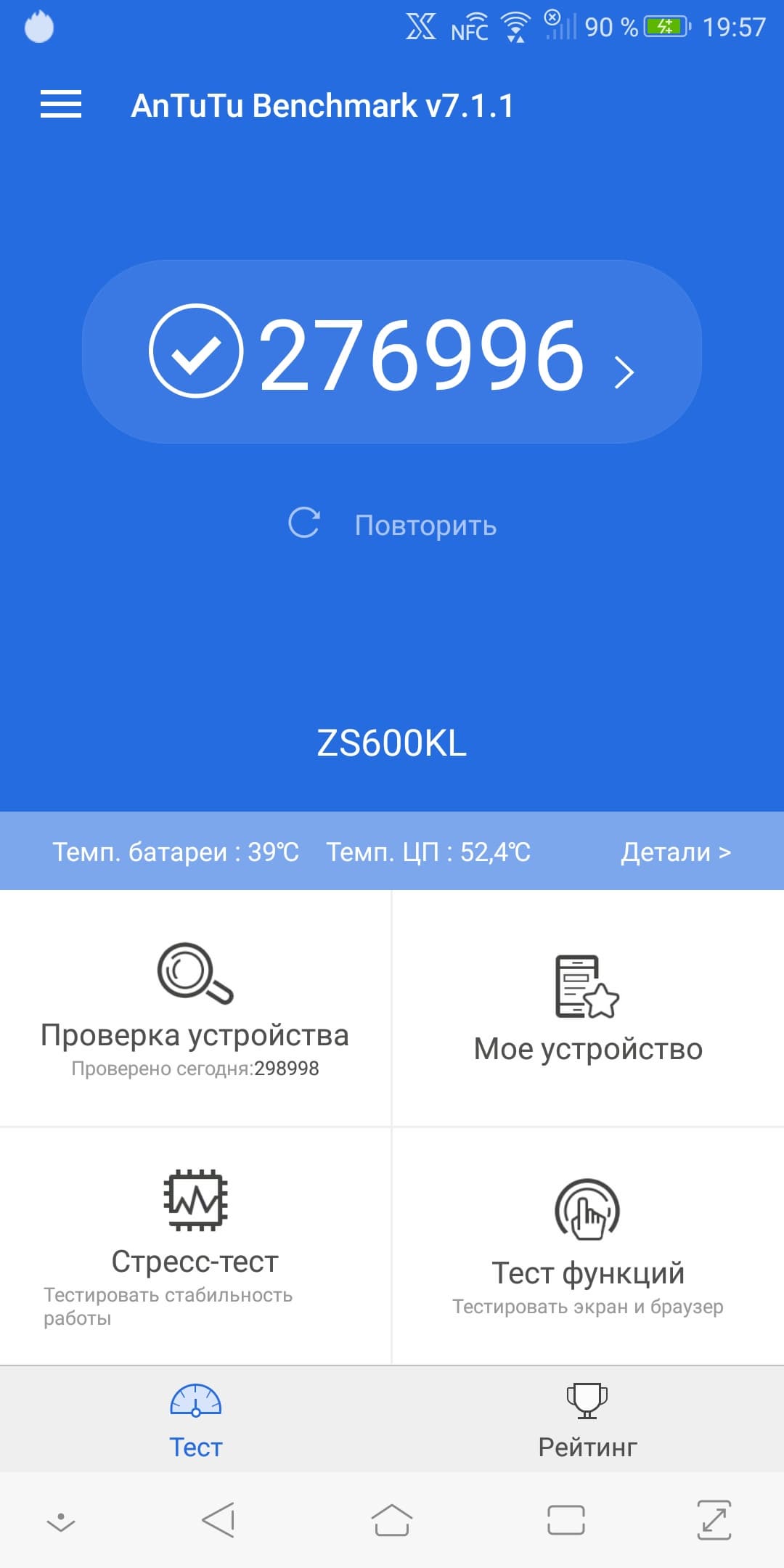
Task: Go back using the system back button
Action: coord(218,1520)
